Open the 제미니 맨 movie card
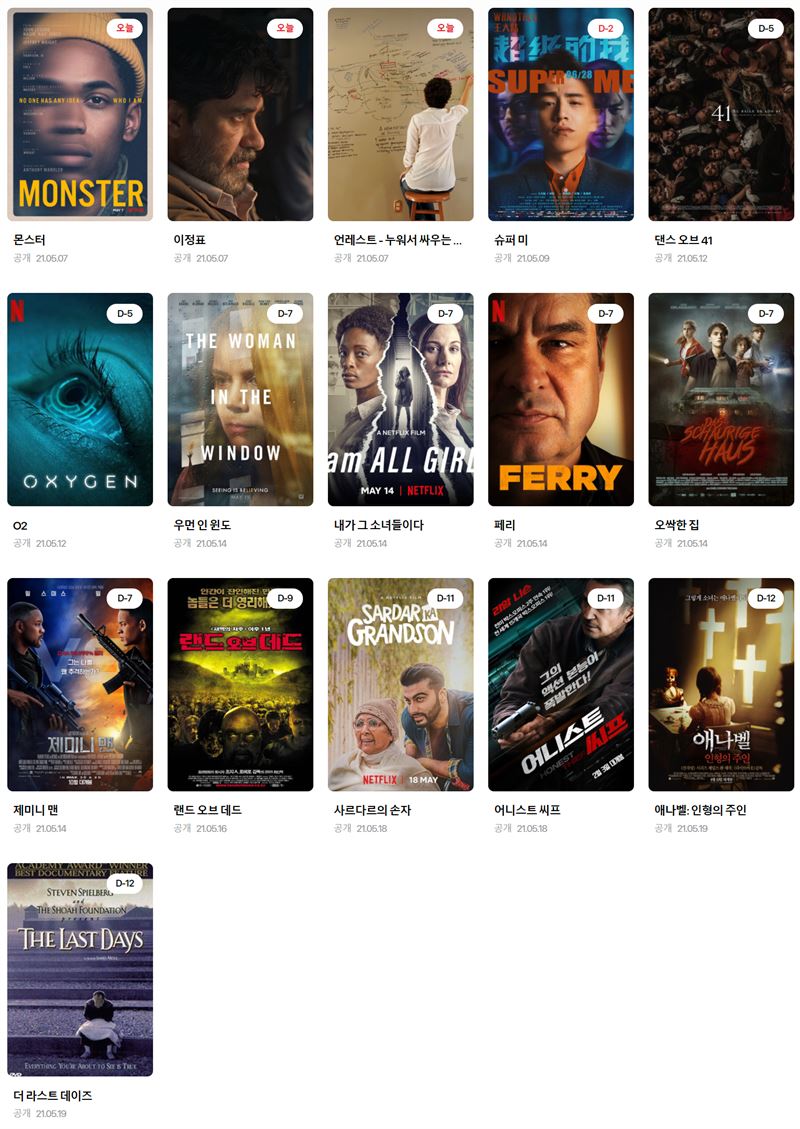This screenshot has height=1129, width=800. 80,685
